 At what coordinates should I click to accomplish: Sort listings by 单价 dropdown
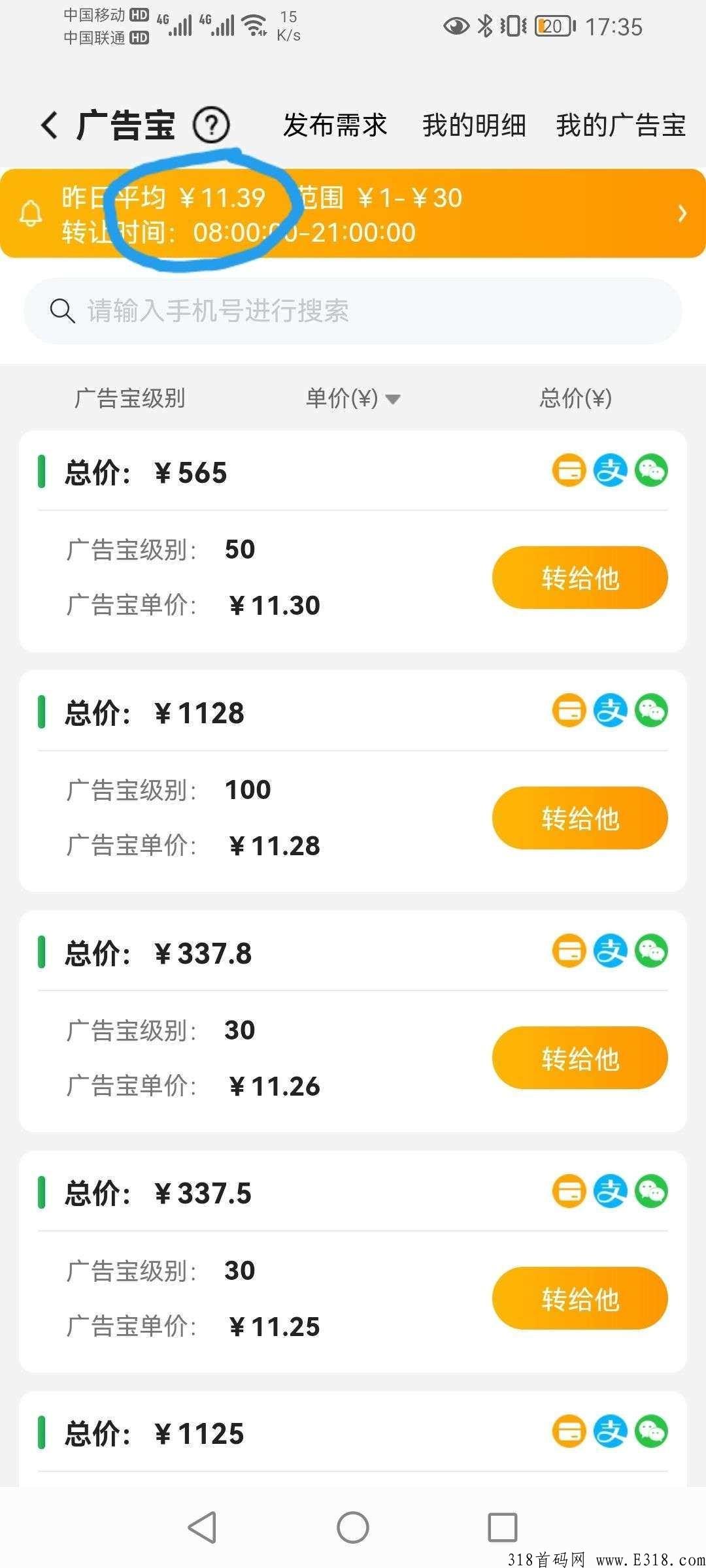point(353,398)
